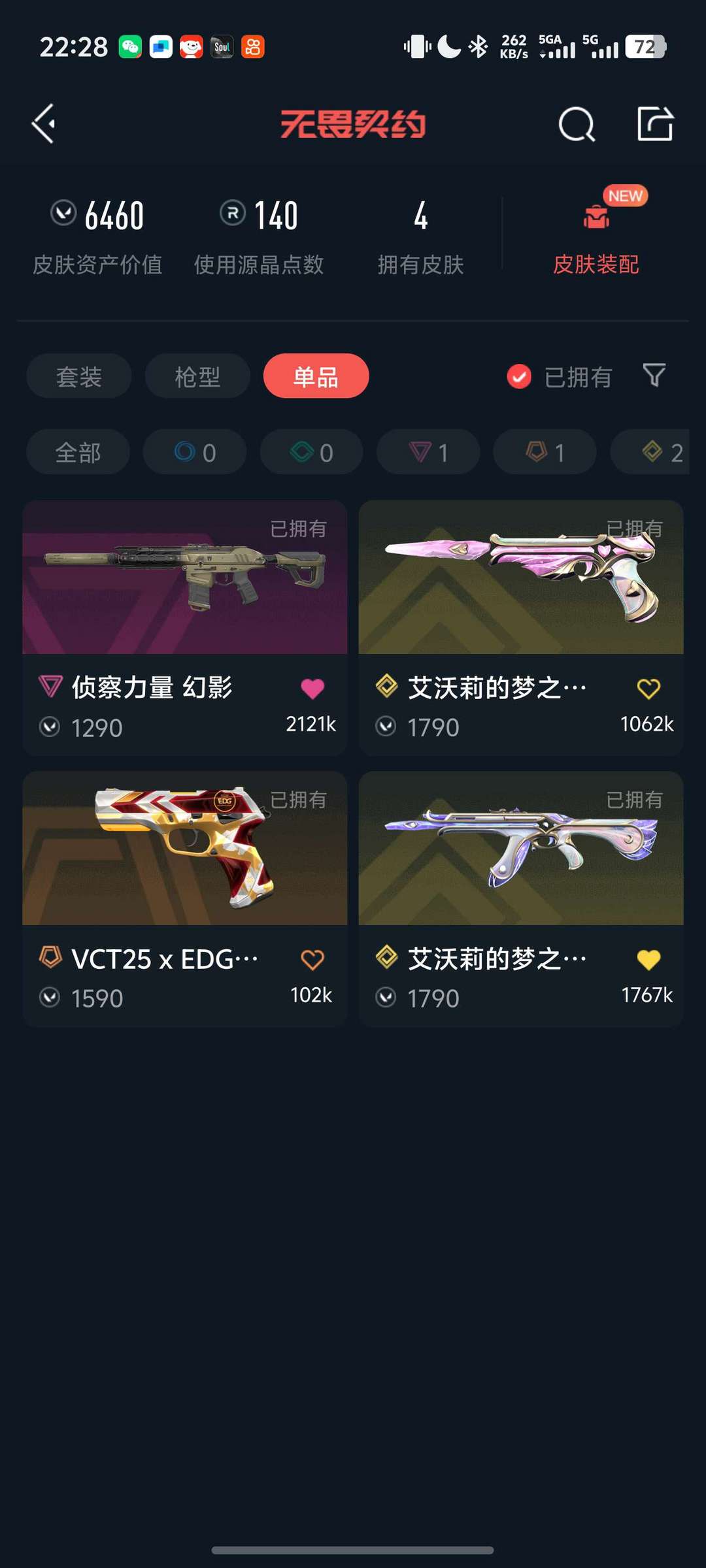Image resolution: width=706 pixels, height=1568 pixels.
Task: Select the 全部 rarity chip
Action: coord(78,452)
